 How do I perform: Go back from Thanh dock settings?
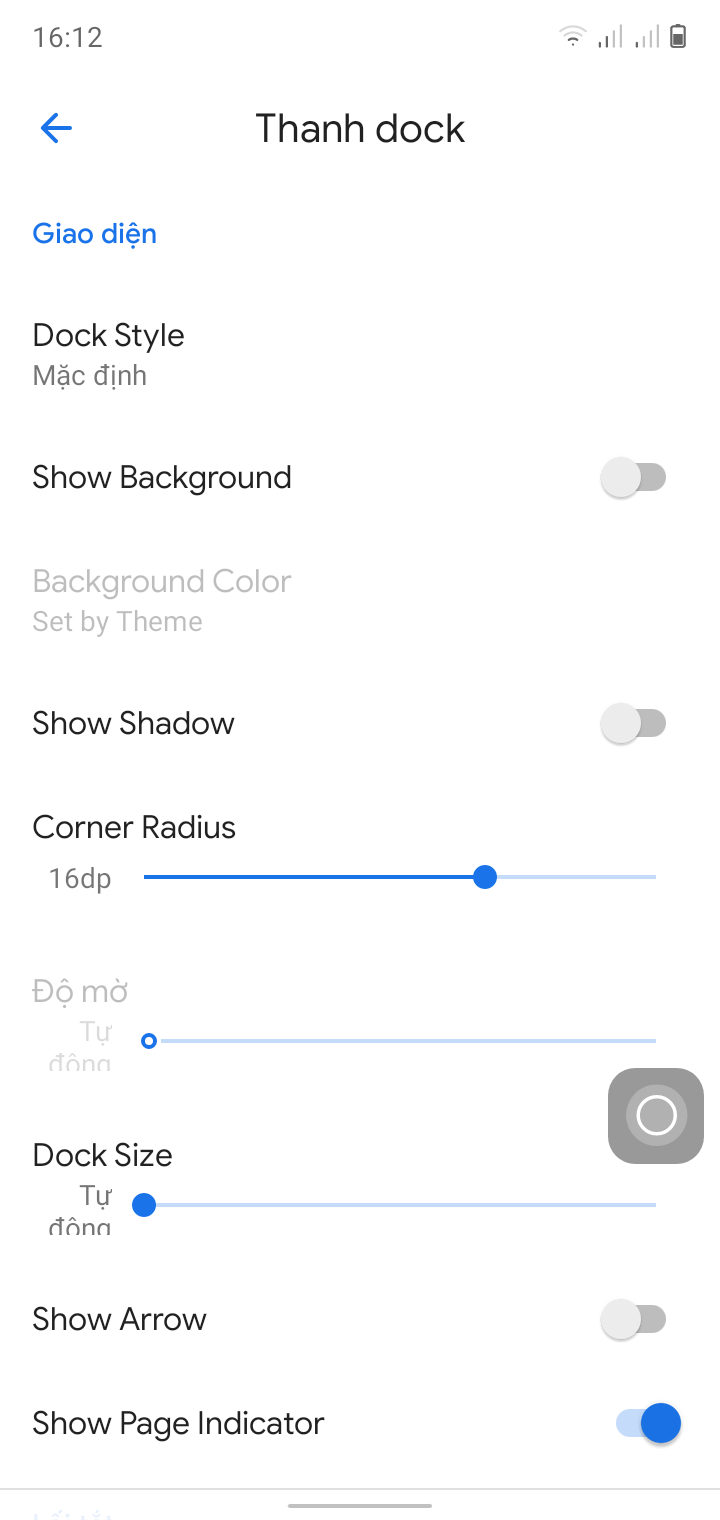pyautogui.click(x=56, y=128)
